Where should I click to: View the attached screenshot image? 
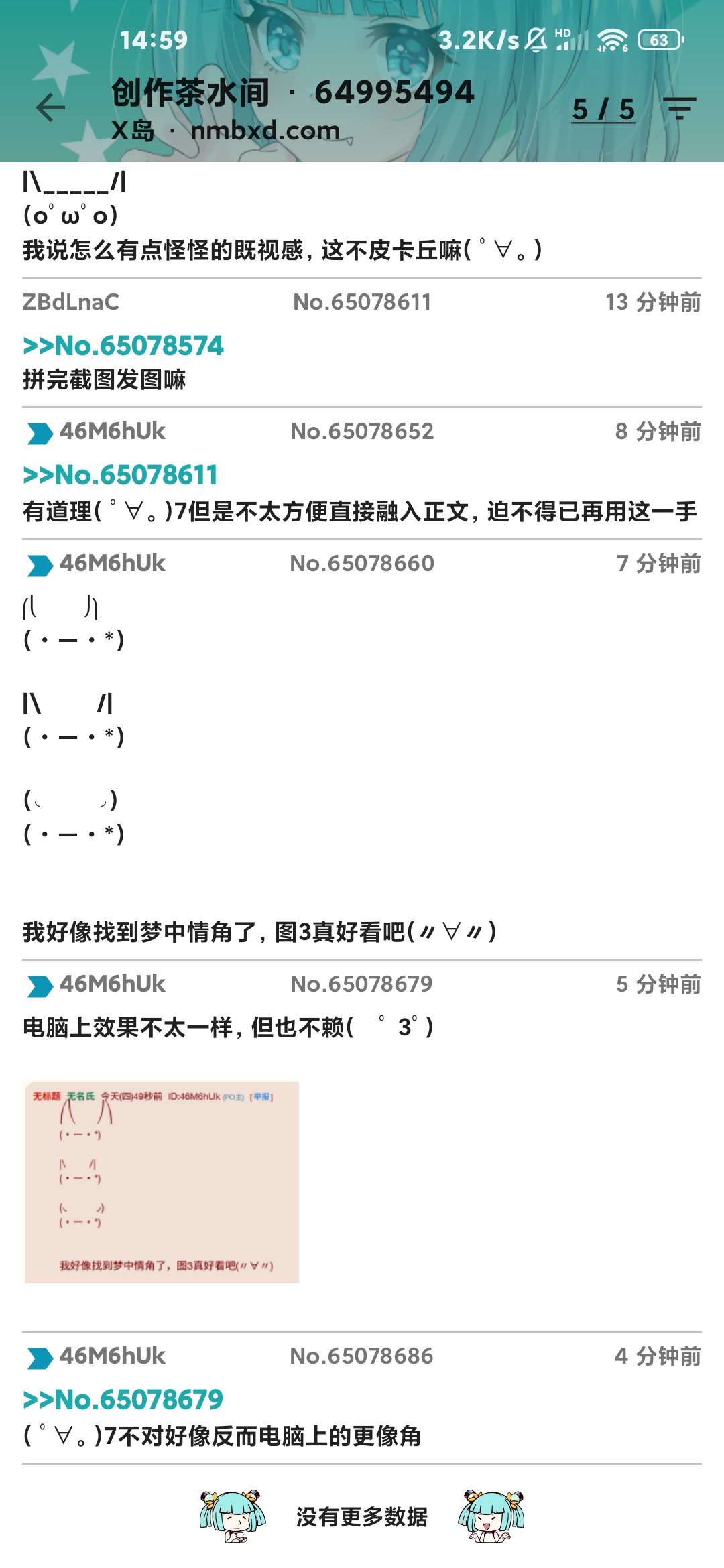pyautogui.click(x=162, y=1182)
